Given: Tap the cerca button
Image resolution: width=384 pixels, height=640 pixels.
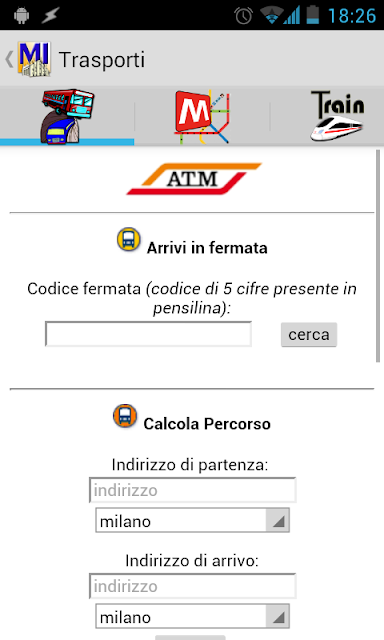Looking at the screenshot, I should click(x=309, y=335).
